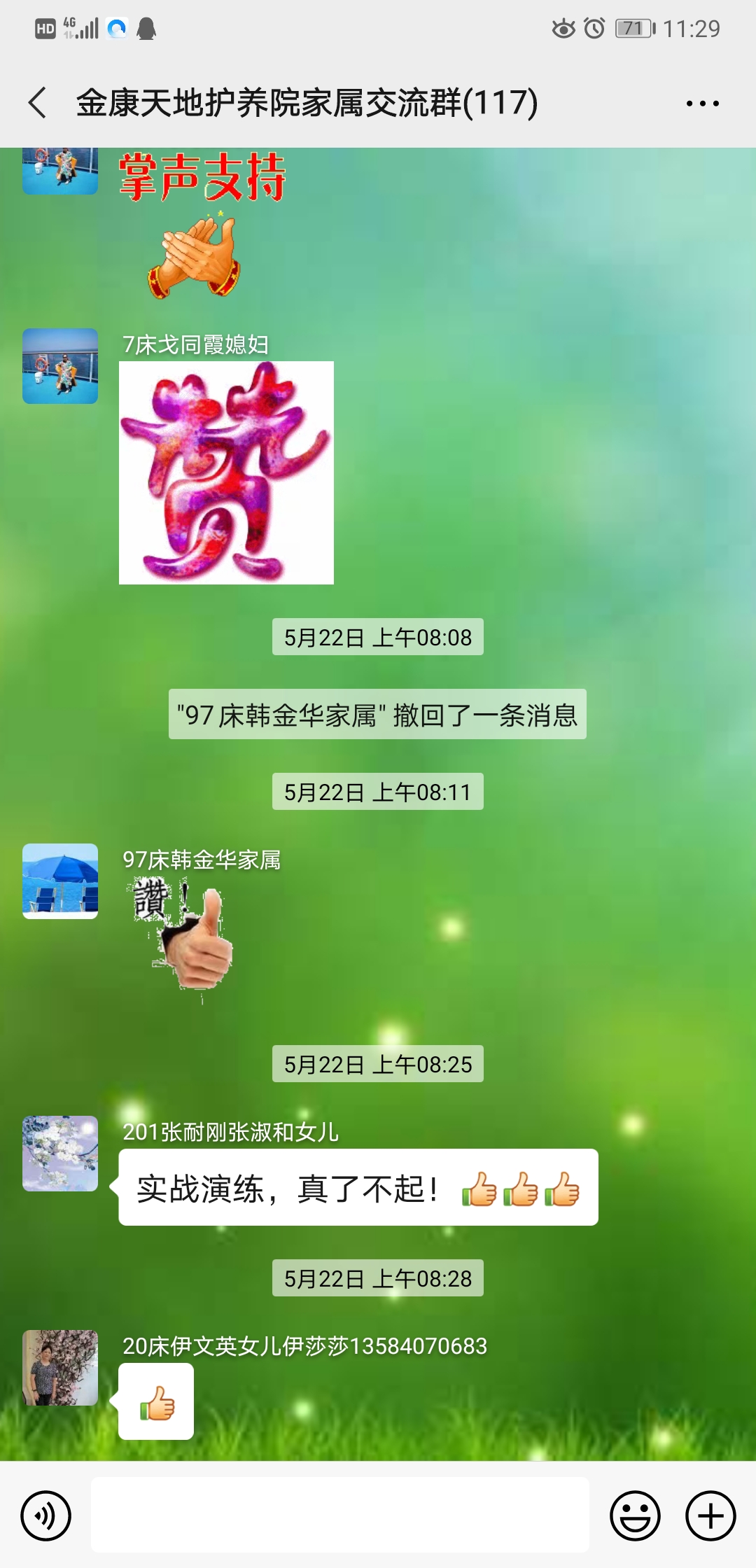The width and height of the screenshot is (756, 1568).
Task: View avatar of 20床伊文英女儿伊莎莎
Action: click(x=60, y=1367)
